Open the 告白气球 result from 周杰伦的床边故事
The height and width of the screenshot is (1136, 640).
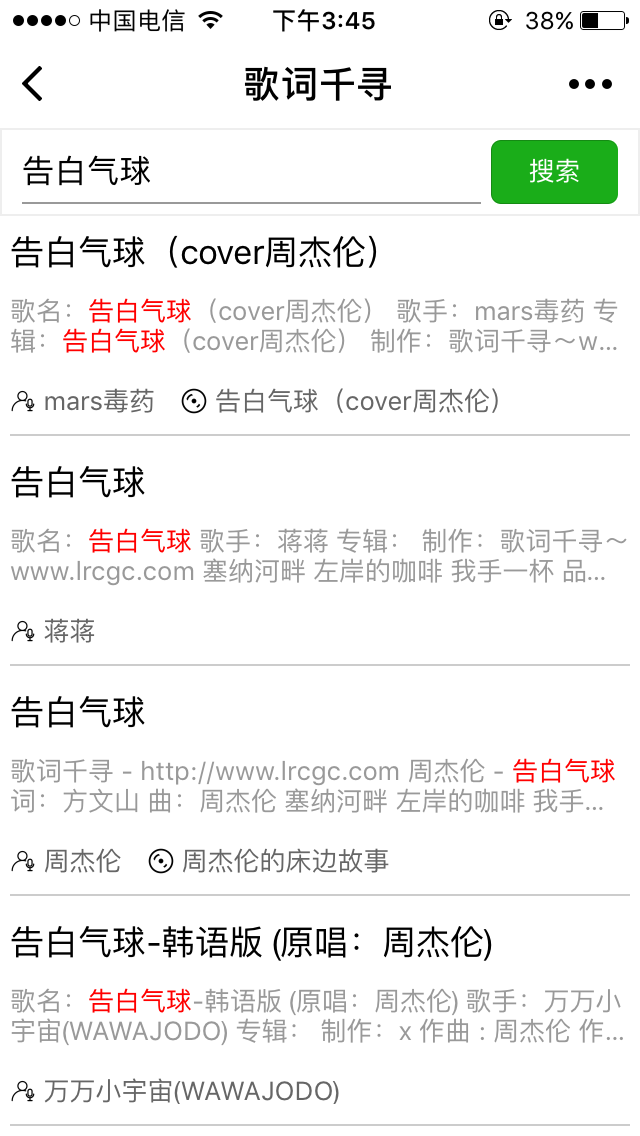pyautogui.click(x=320, y=780)
